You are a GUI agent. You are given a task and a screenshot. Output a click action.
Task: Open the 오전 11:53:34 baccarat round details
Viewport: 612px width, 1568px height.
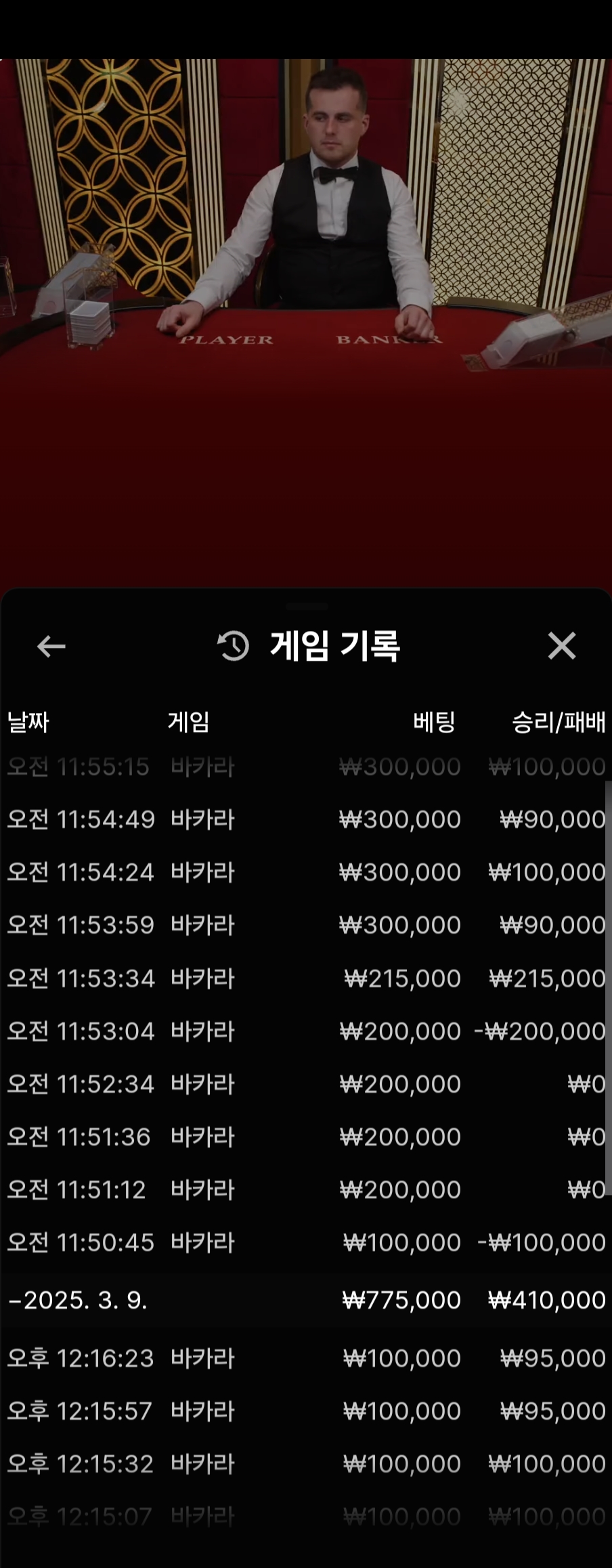point(305,978)
